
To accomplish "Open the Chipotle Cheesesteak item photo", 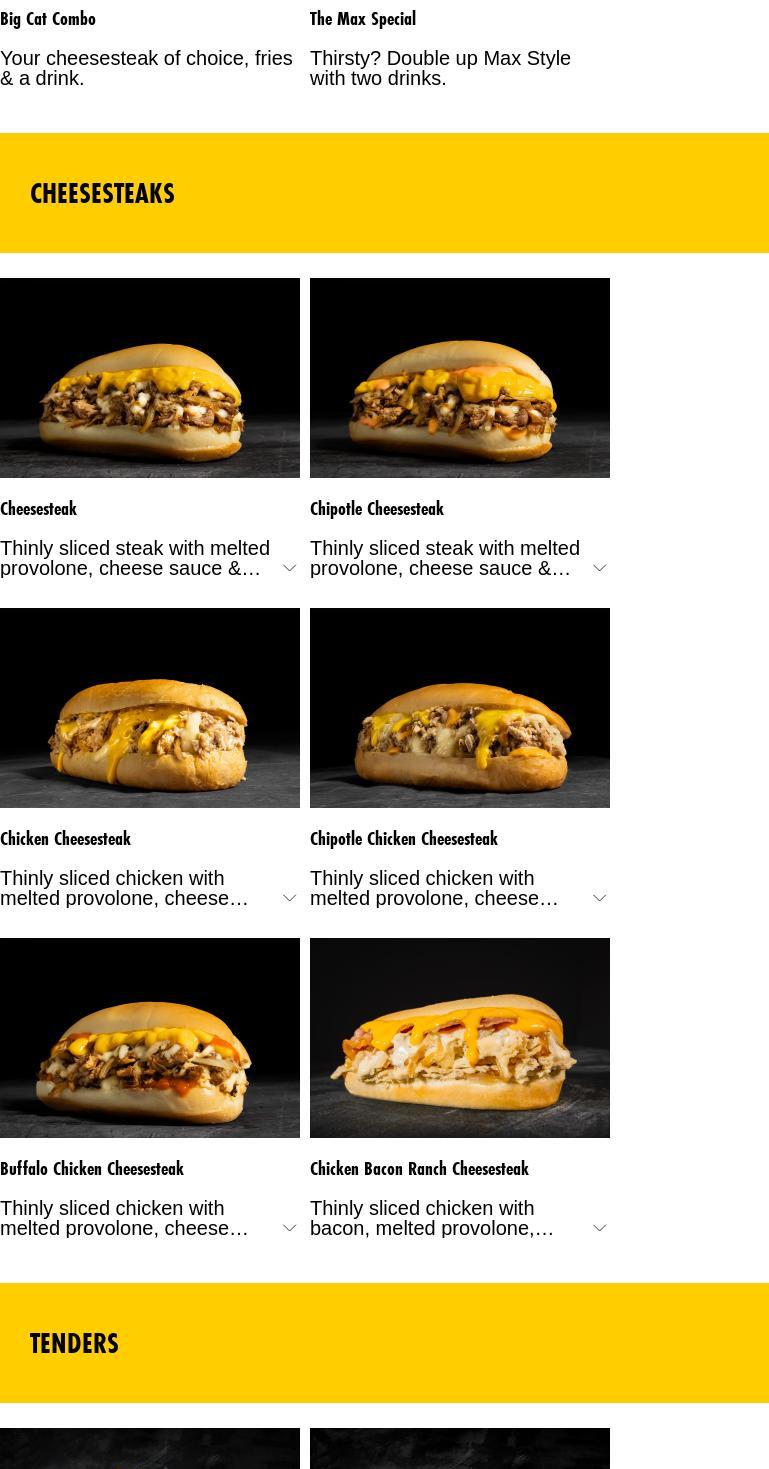I will [460, 378].
